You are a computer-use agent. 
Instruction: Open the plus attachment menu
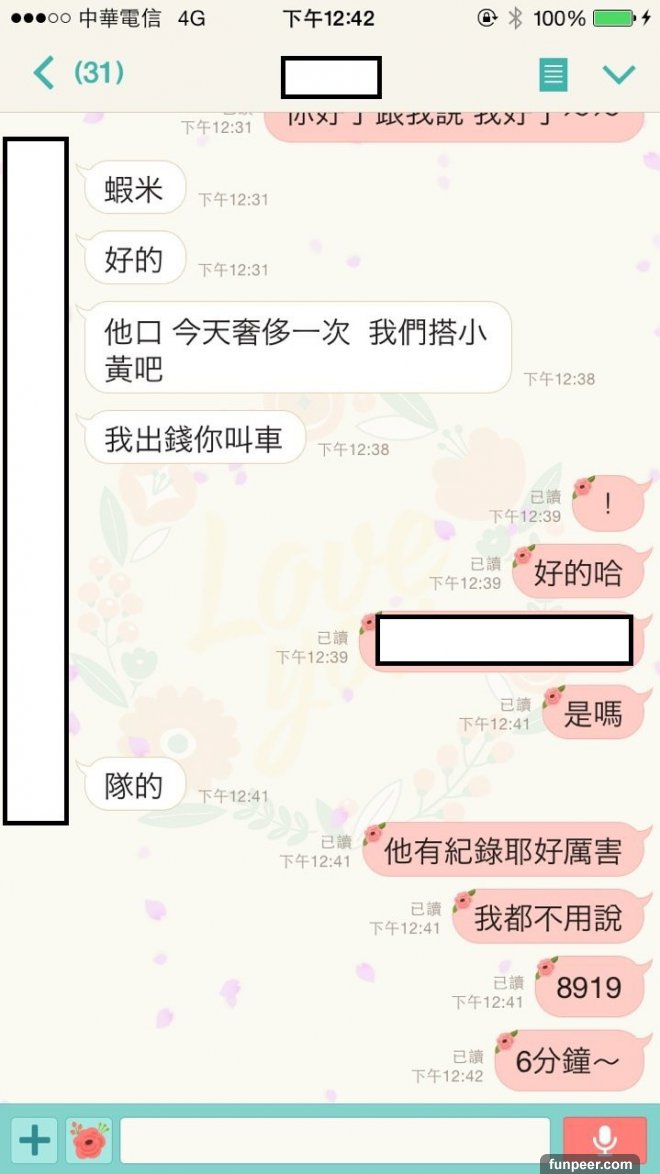(x=35, y=1140)
